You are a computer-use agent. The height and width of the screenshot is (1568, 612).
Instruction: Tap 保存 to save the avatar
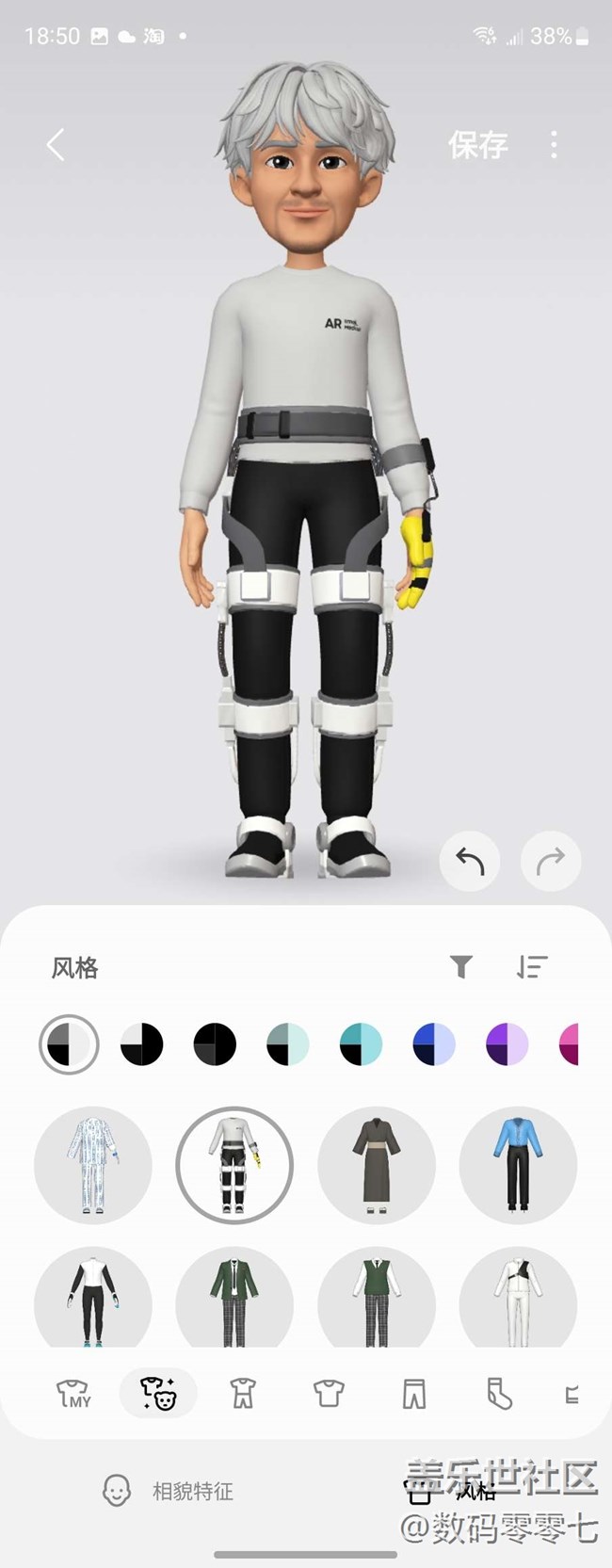coord(477,145)
